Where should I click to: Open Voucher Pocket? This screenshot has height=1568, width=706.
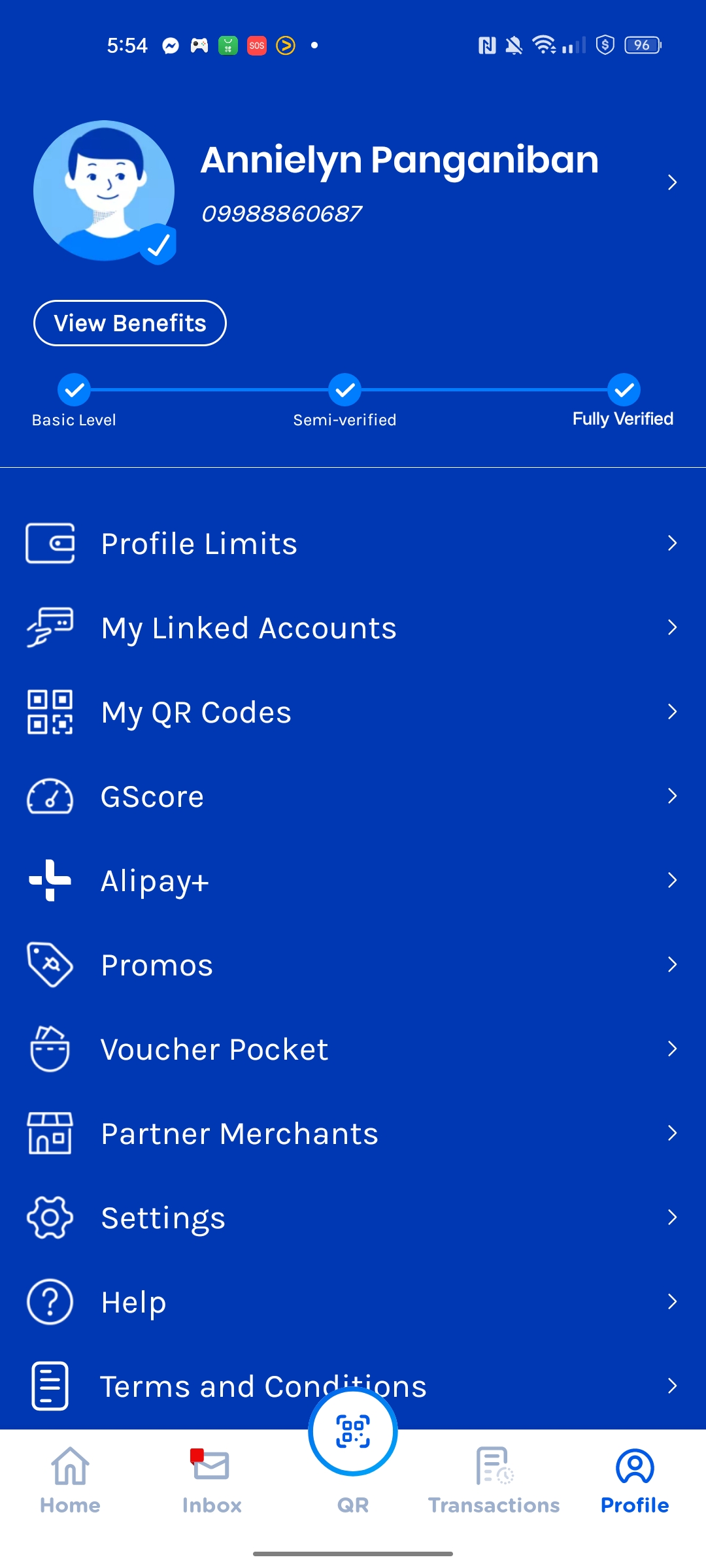point(353,1049)
